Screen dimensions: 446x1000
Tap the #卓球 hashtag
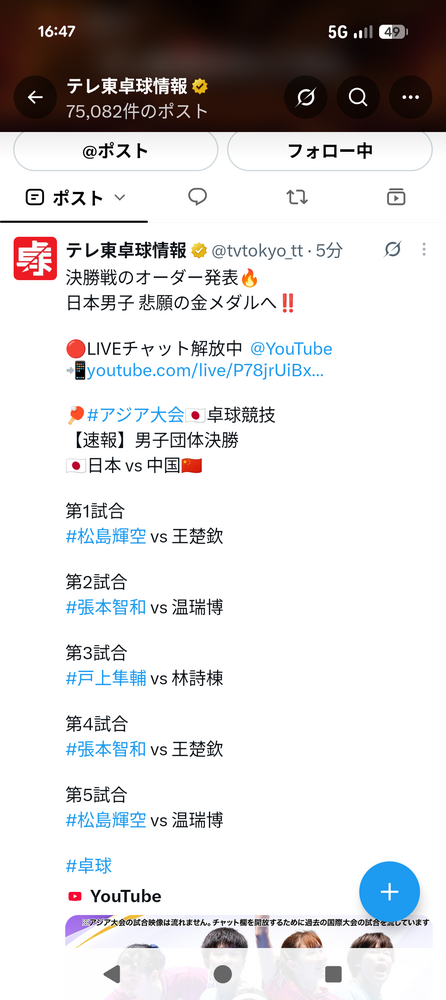pos(89,865)
